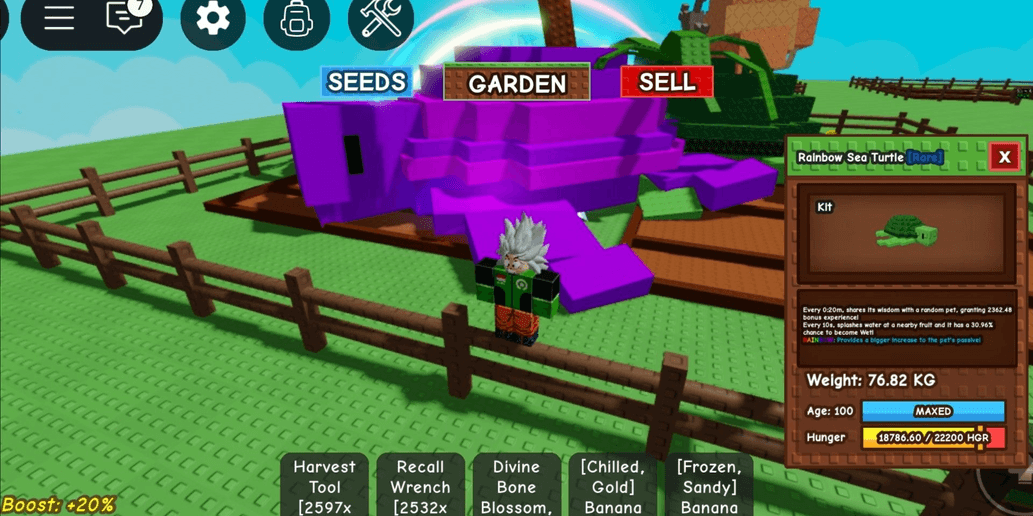Select the Divine Bone Blossom slot
Screen dimensions: 1033x516
tap(516, 486)
